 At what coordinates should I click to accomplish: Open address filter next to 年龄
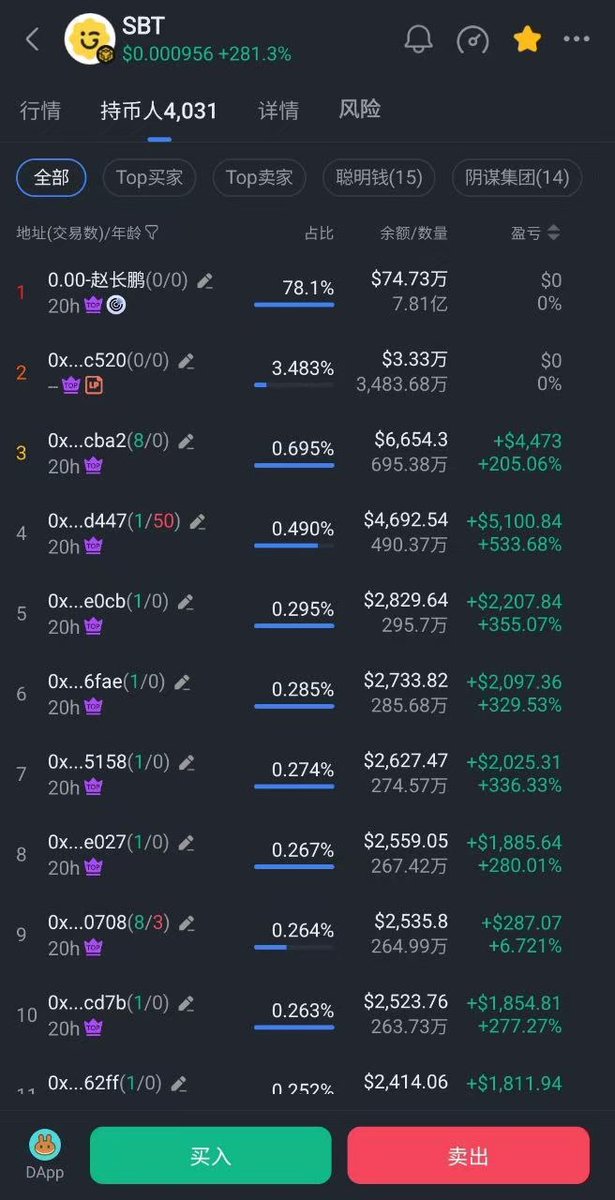pyautogui.click(x=152, y=233)
